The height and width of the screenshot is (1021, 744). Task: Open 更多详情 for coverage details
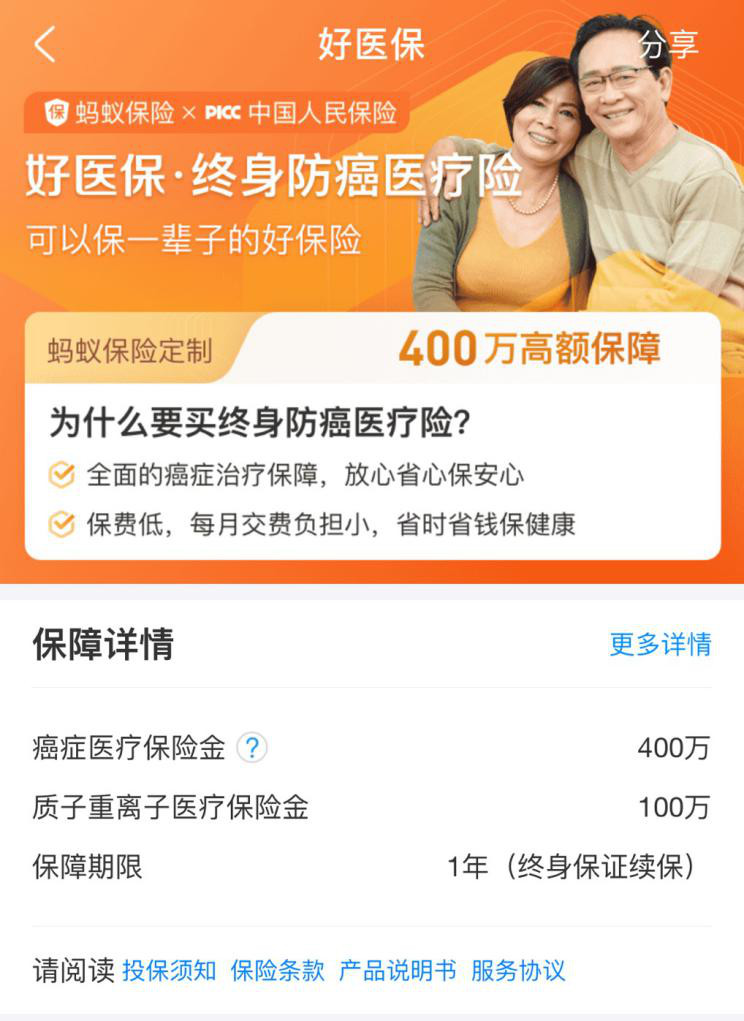pos(660,644)
